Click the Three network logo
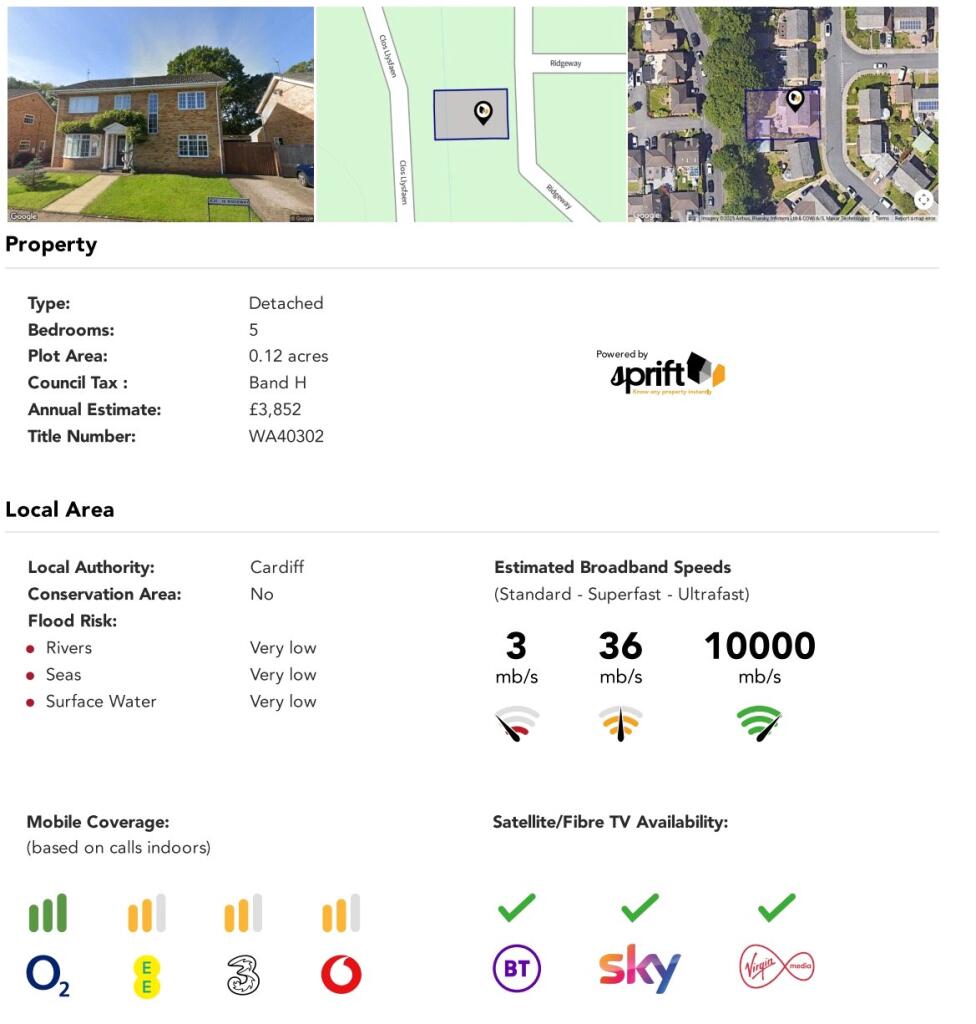The height and width of the screenshot is (1024, 976). point(242,969)
